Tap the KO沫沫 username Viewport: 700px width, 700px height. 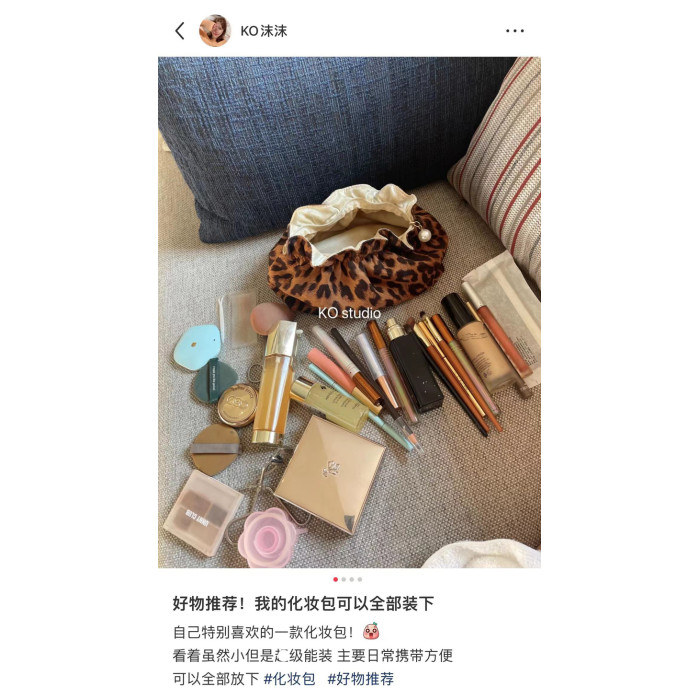coord(264,31)
